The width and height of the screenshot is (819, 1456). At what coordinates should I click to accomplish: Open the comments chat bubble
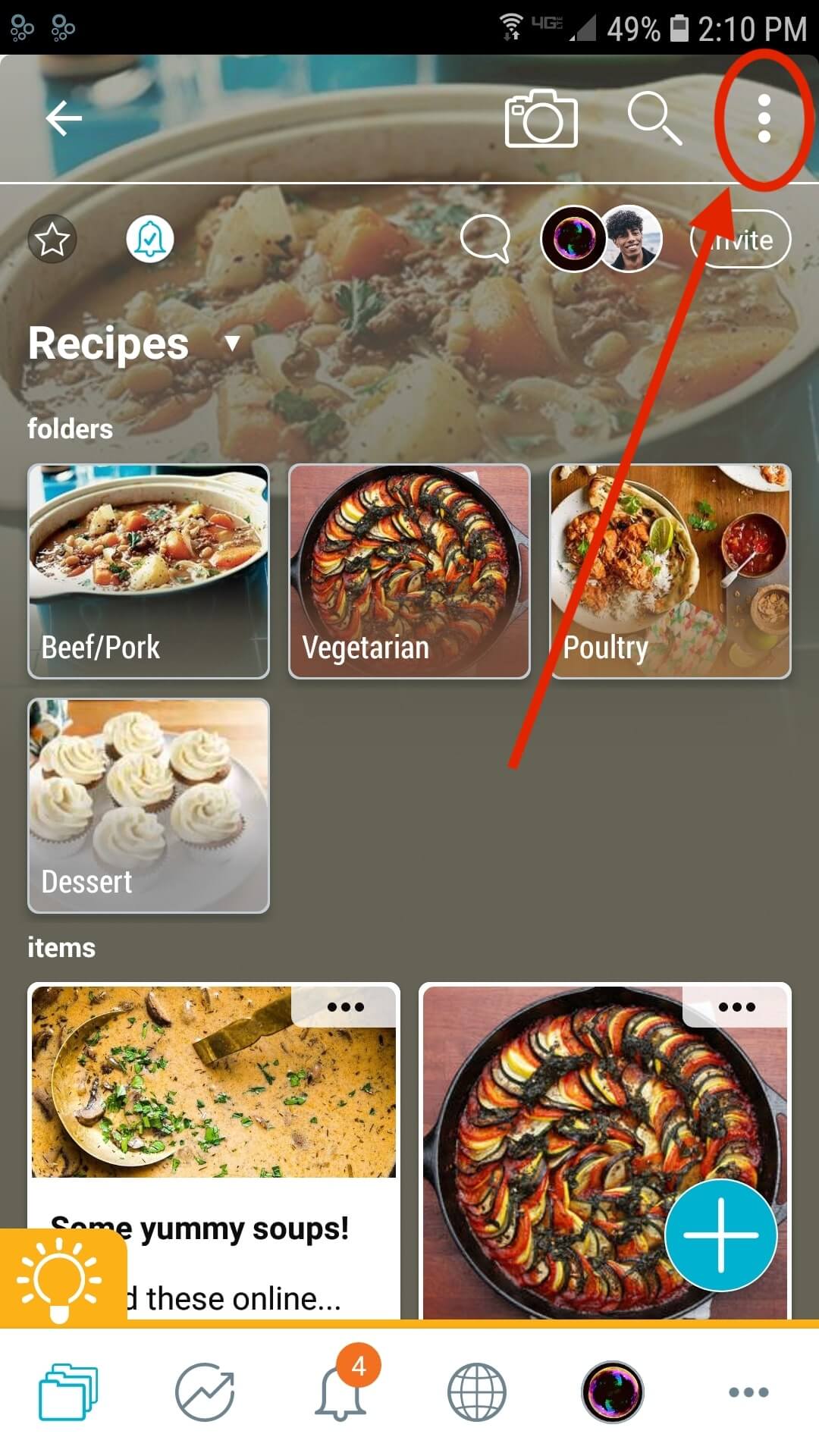tap(485, 240)
